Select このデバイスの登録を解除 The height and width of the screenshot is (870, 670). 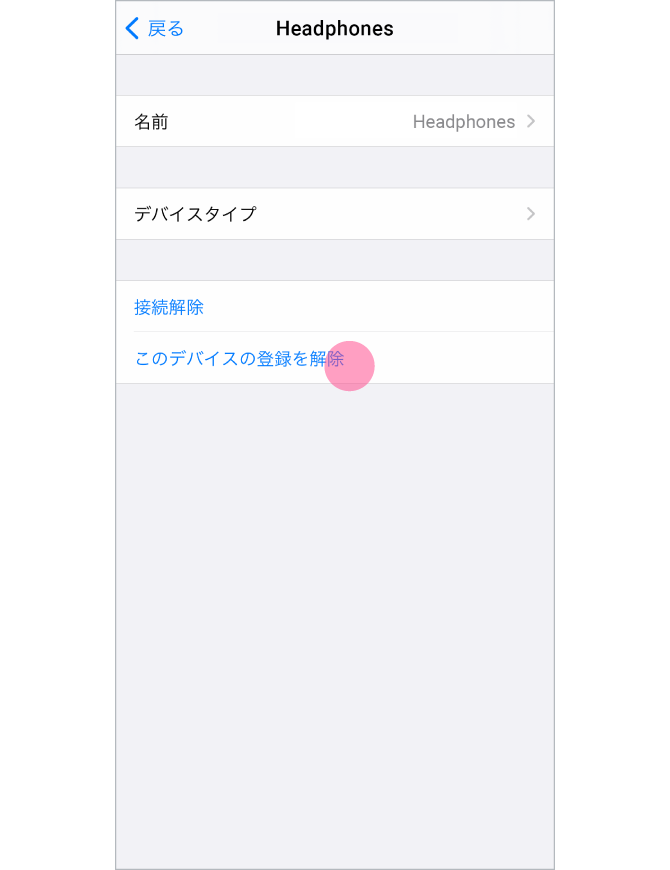tap(238, 358)
